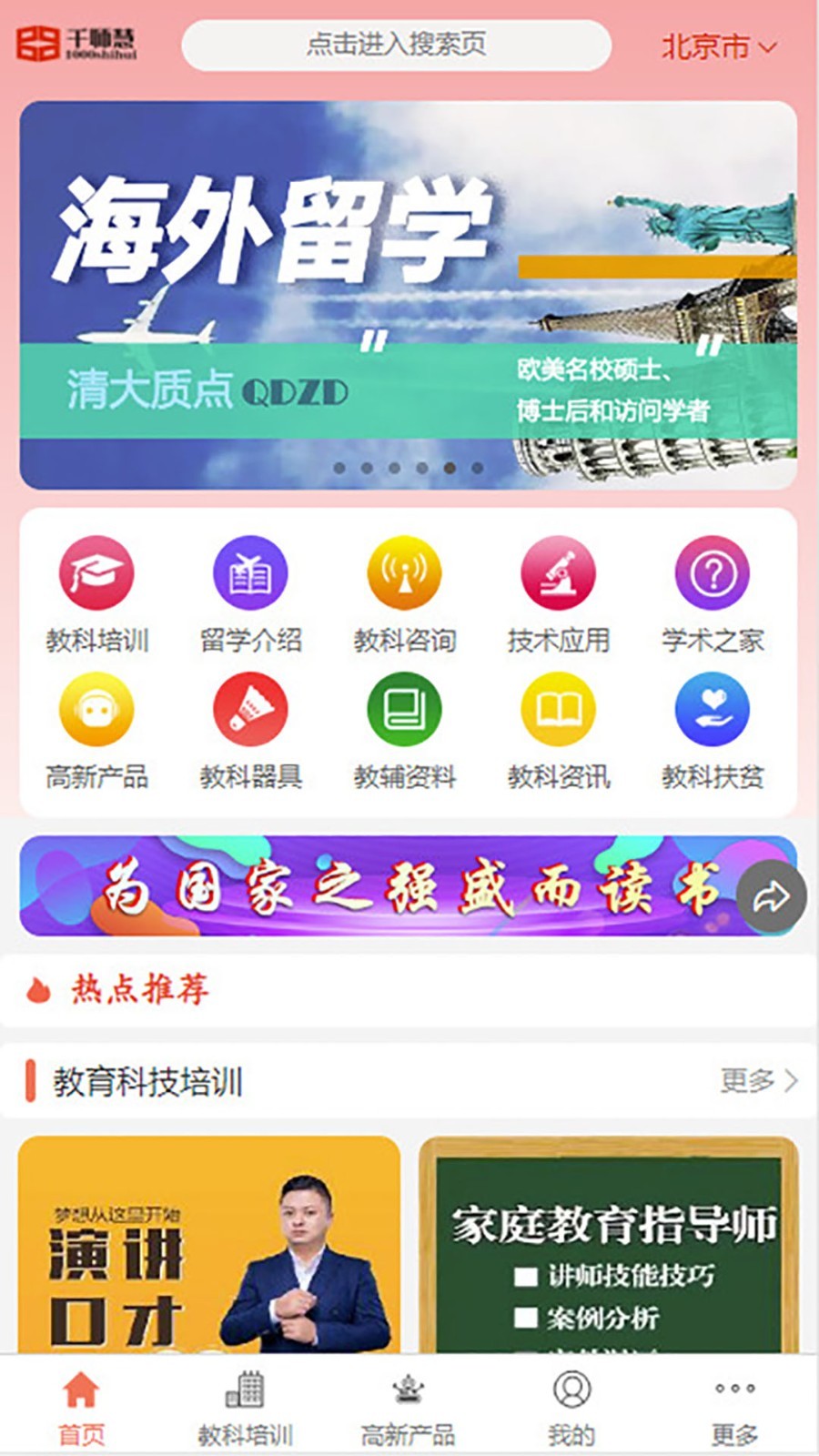Switch to the 高新产品 bottom tab

tap(408, 1408)
